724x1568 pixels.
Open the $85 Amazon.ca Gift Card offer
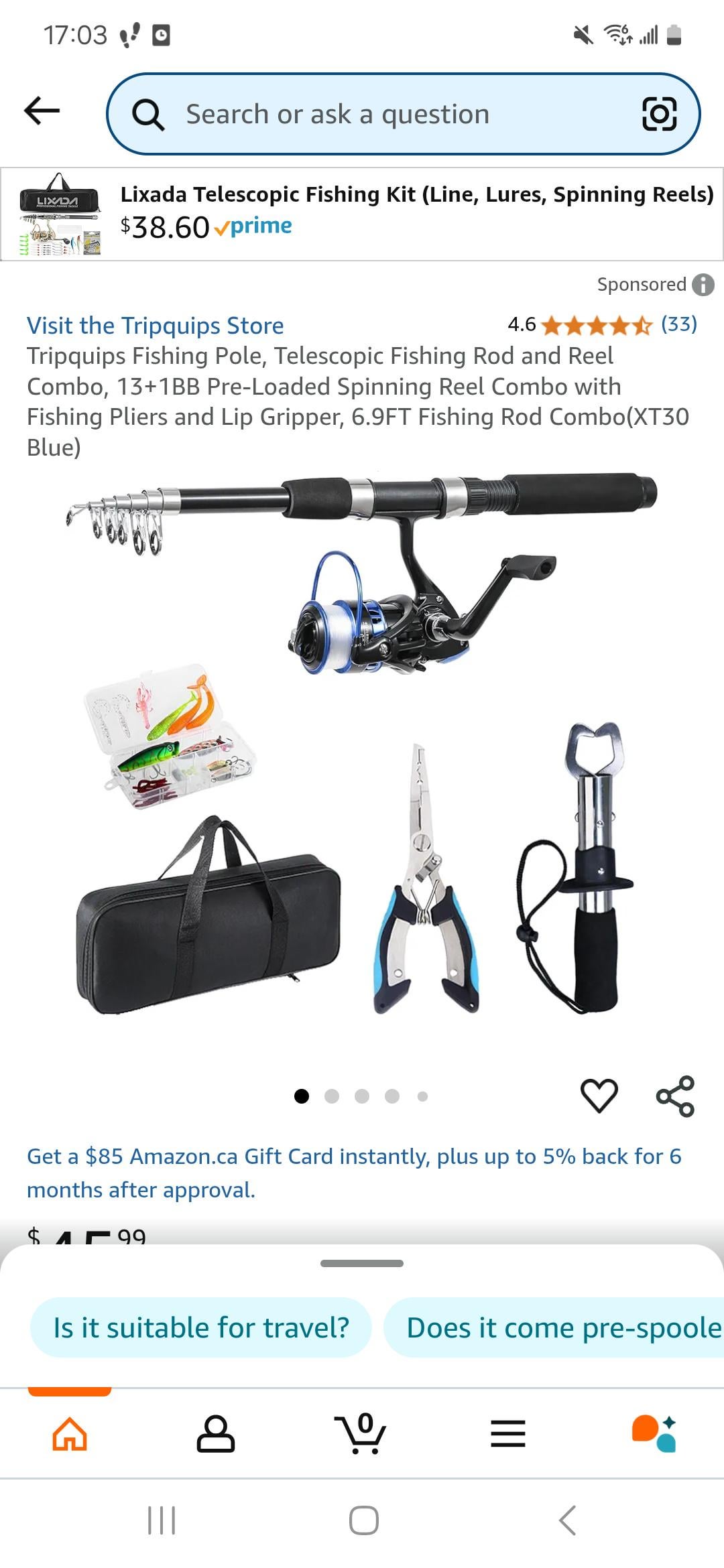[354, 1173]
